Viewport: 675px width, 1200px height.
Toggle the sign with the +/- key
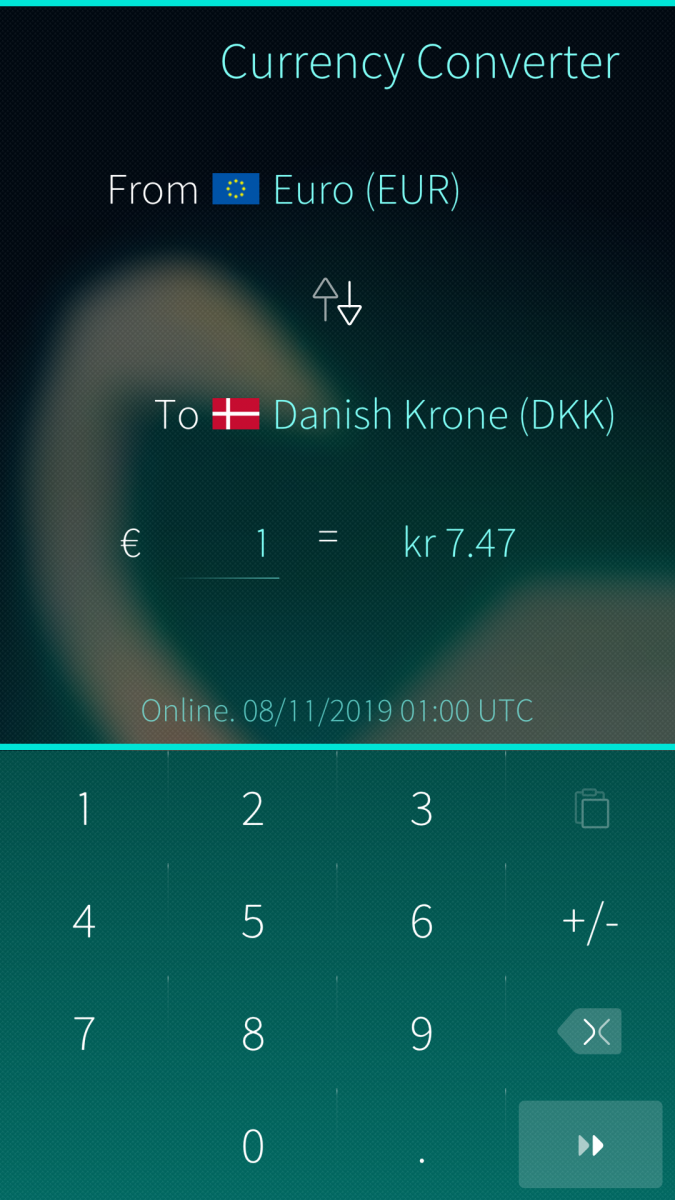tap(591, 922)
